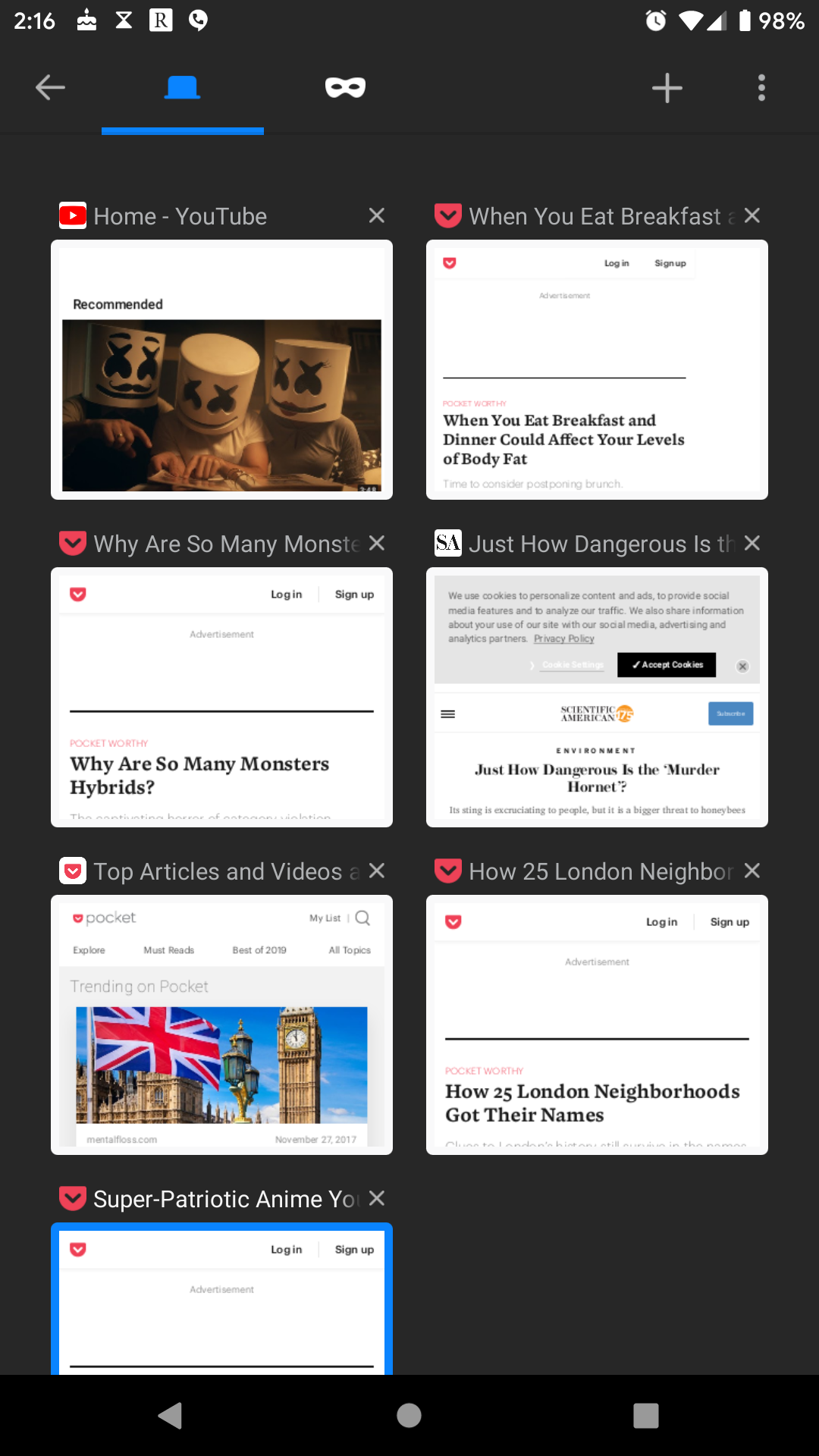This screenshot has width=819, height=1456.
Task: Open the When You Eat Breakfast tab
Action: (597, 370)
